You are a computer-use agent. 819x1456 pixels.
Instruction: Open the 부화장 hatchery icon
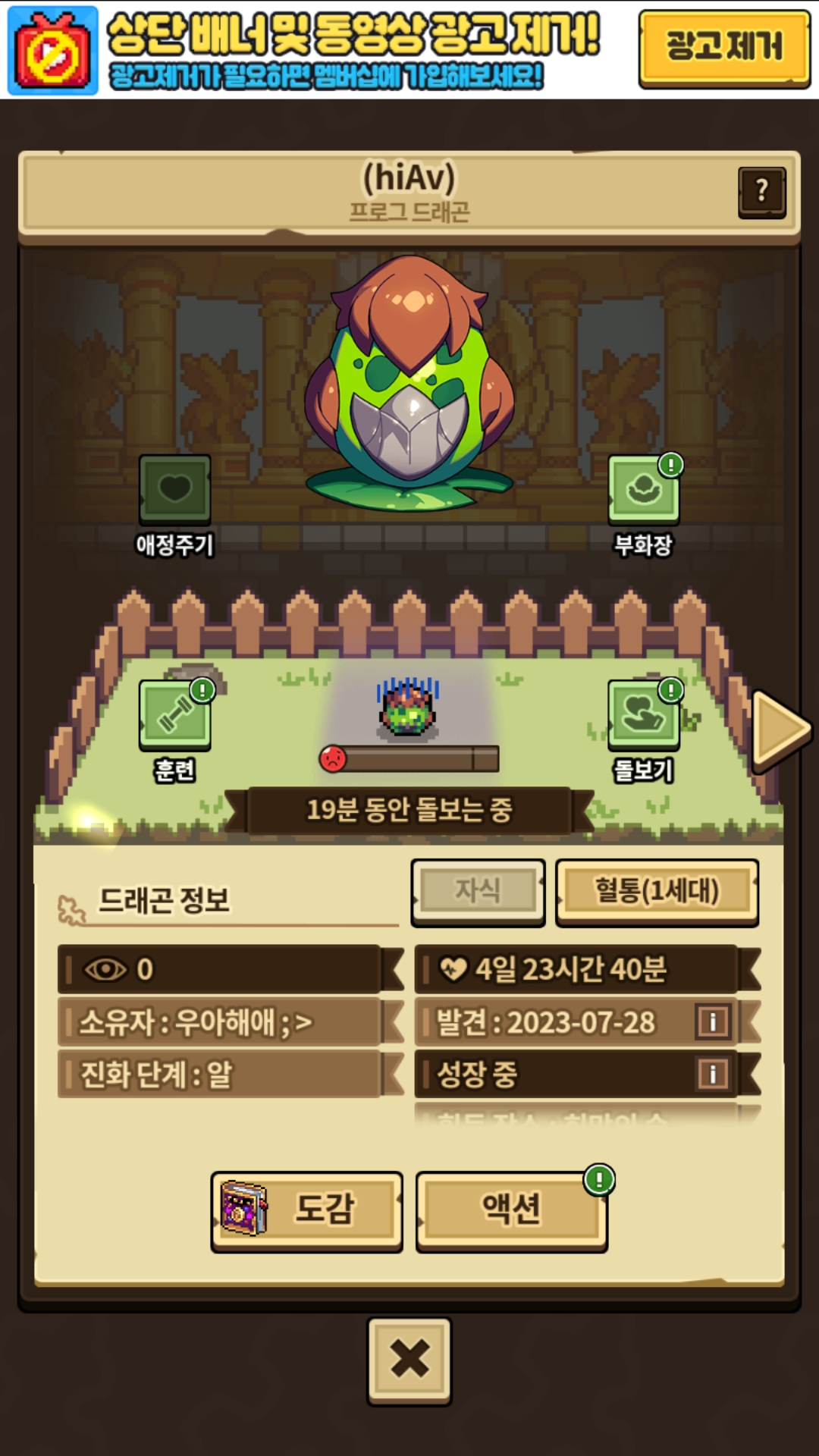pos(644,490)
